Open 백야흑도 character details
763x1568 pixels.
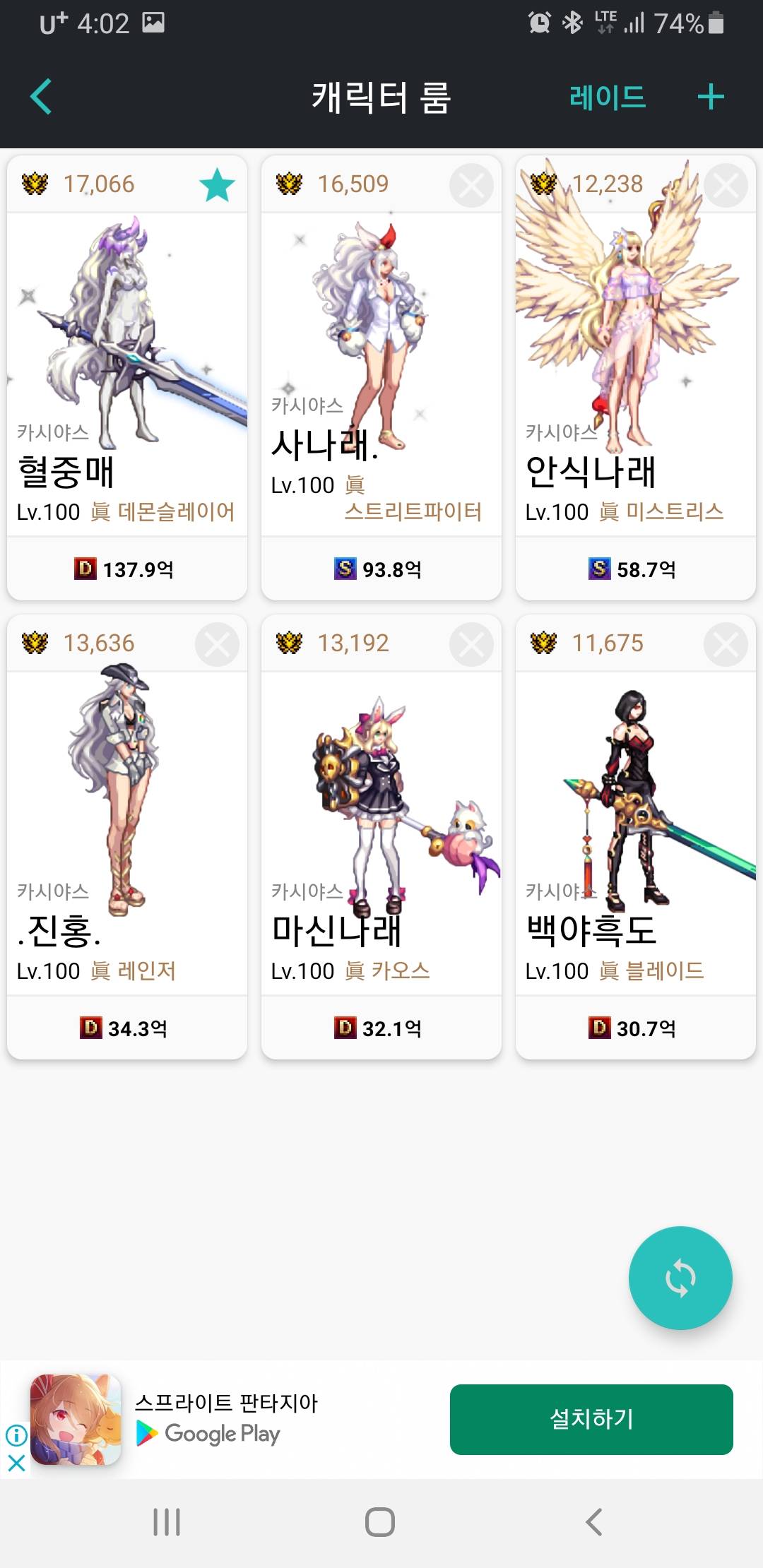click(636, 833)
